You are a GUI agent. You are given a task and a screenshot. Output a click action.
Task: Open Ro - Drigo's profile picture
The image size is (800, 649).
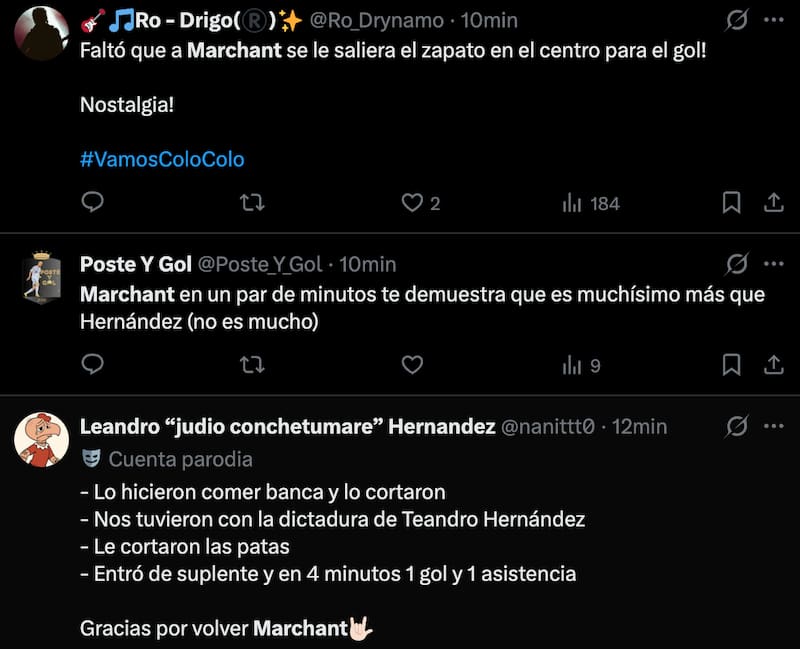tap(42, 34)
